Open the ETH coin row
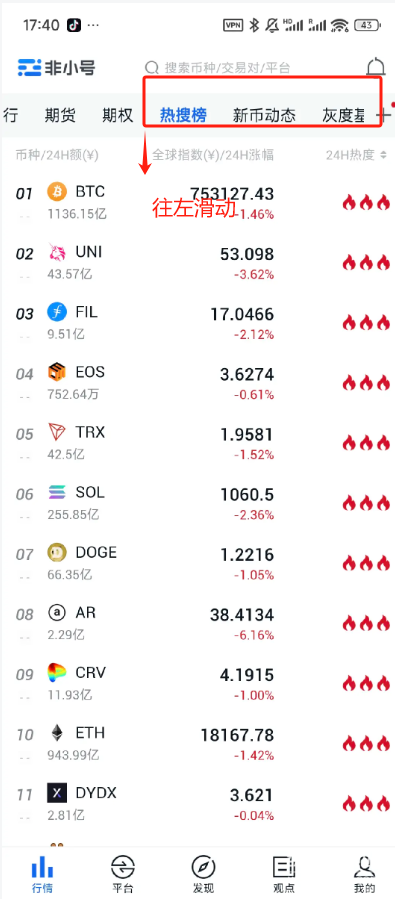The image size is (395, 899). tap(197, 743)
